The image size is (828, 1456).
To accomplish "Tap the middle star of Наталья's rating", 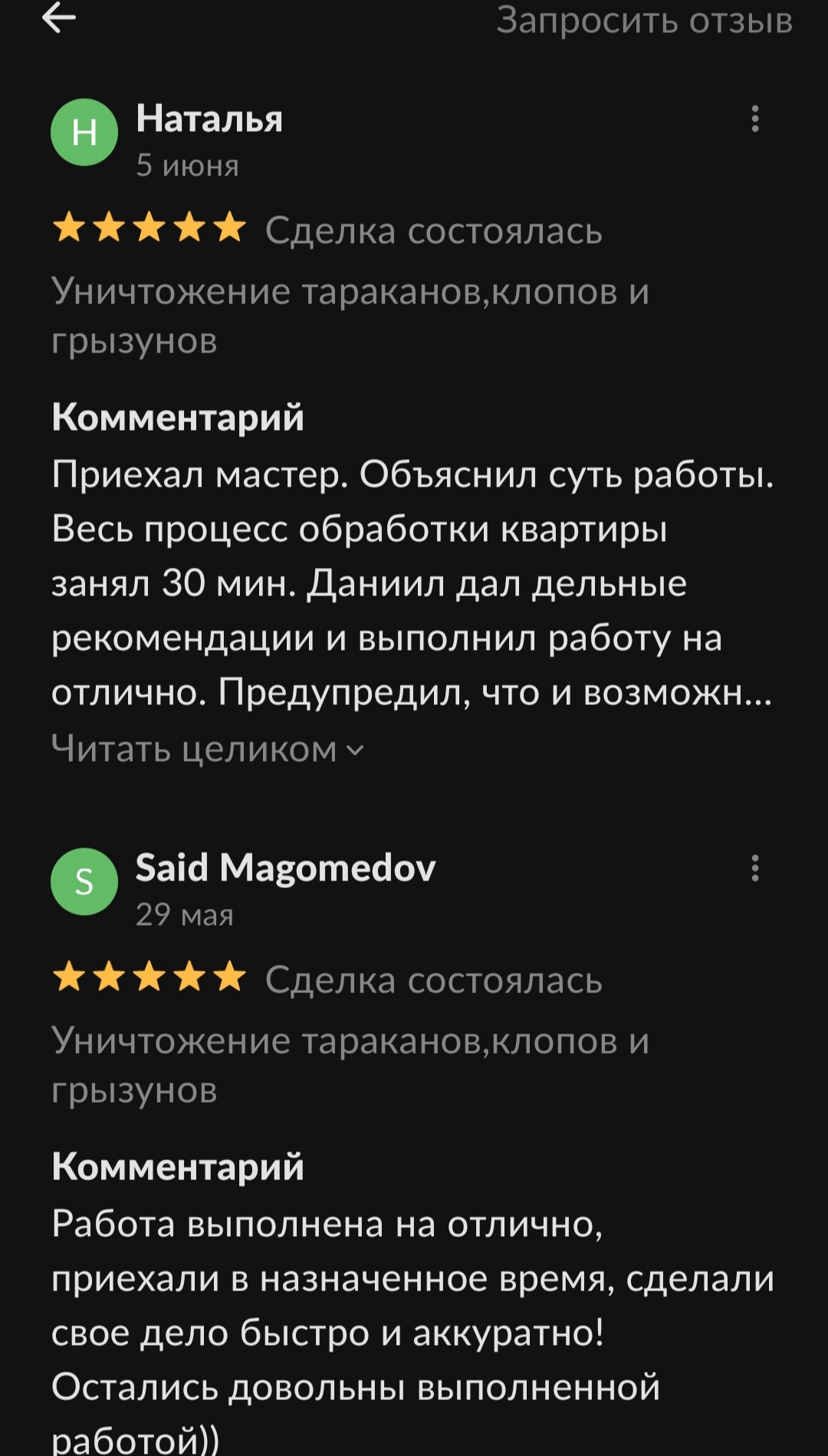I will coord(149,228).
